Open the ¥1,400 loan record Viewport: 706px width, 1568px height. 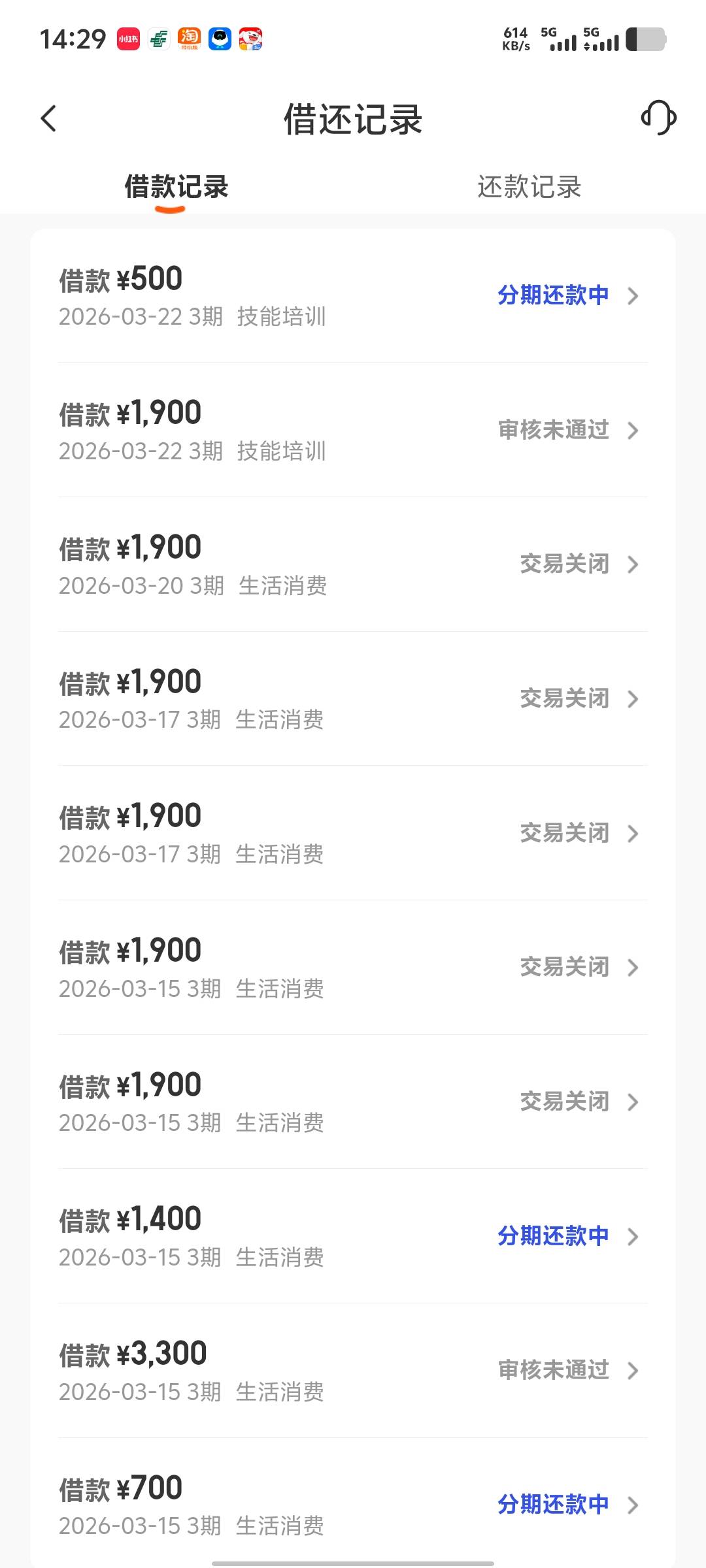(x=353, y=1236)
